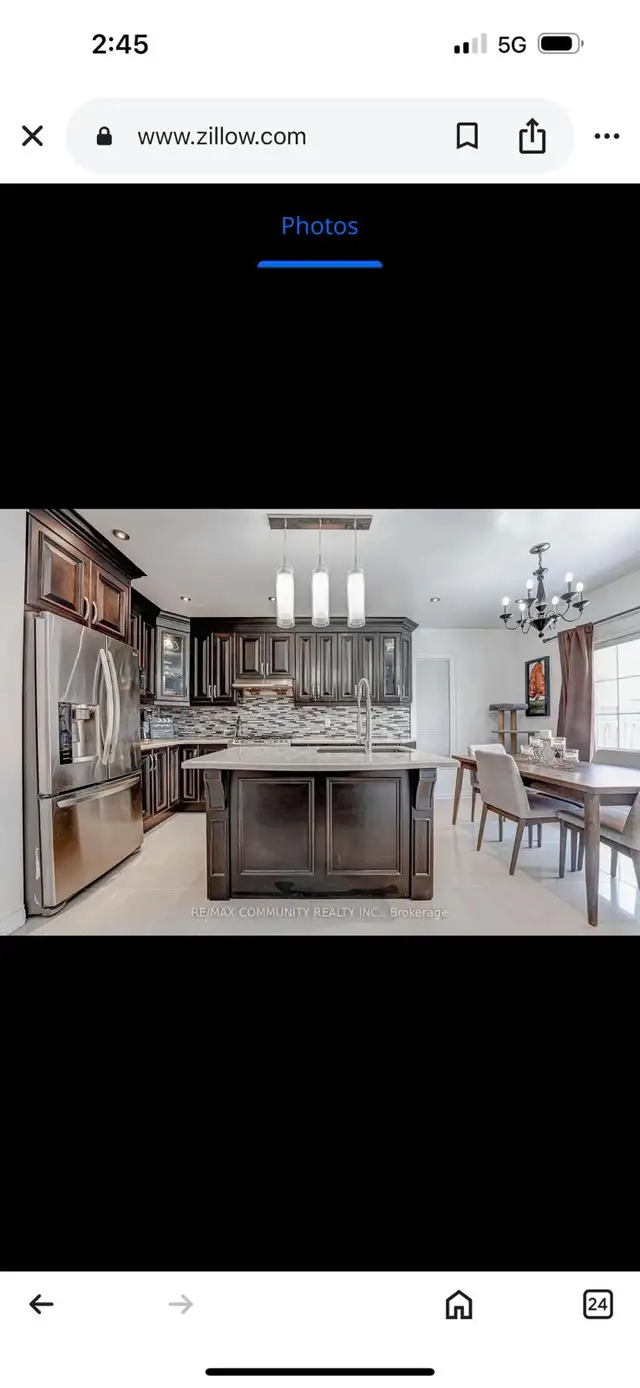Select the Photos tab
640x1388 pixels.
click(320, 226)
